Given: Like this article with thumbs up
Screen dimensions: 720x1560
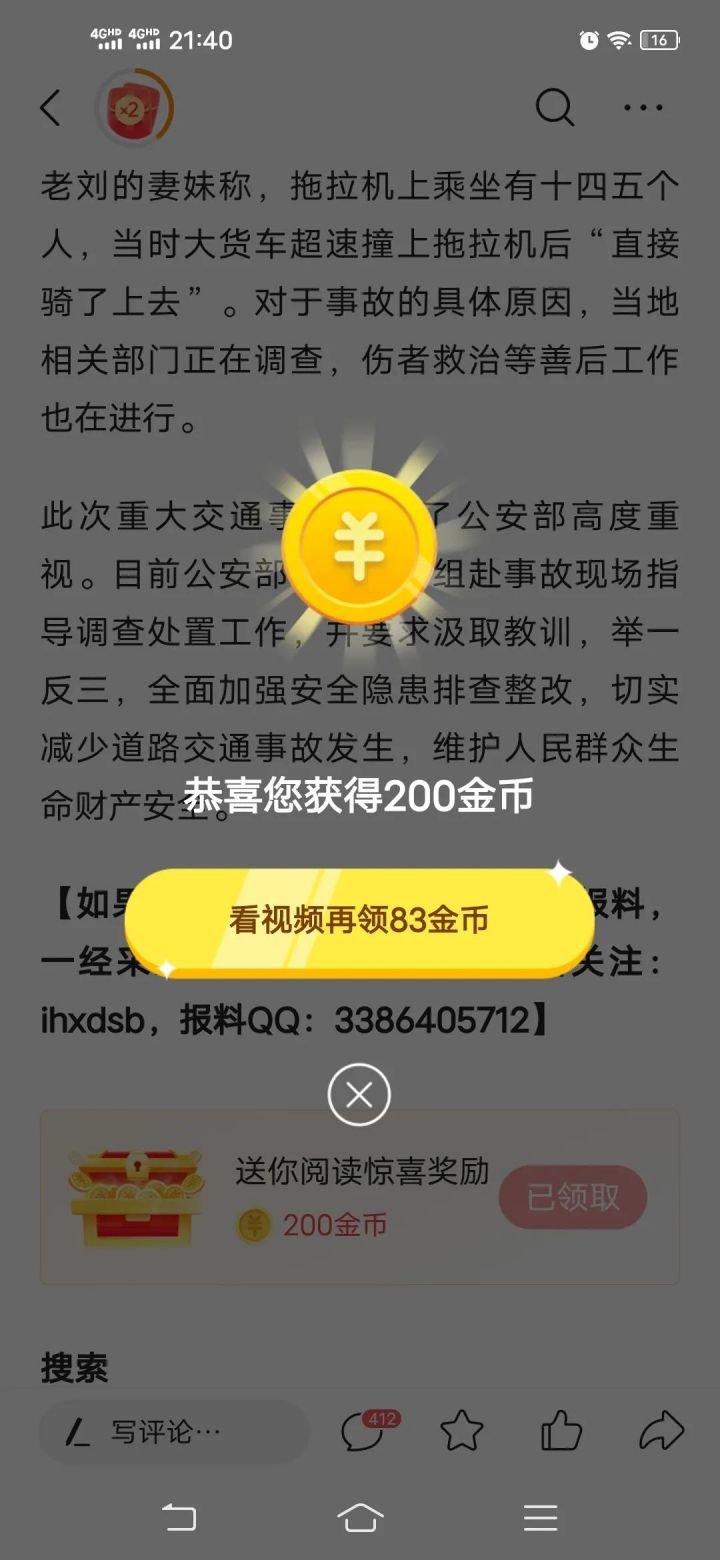Looking at the screenshot, I should click(561, 1432).
